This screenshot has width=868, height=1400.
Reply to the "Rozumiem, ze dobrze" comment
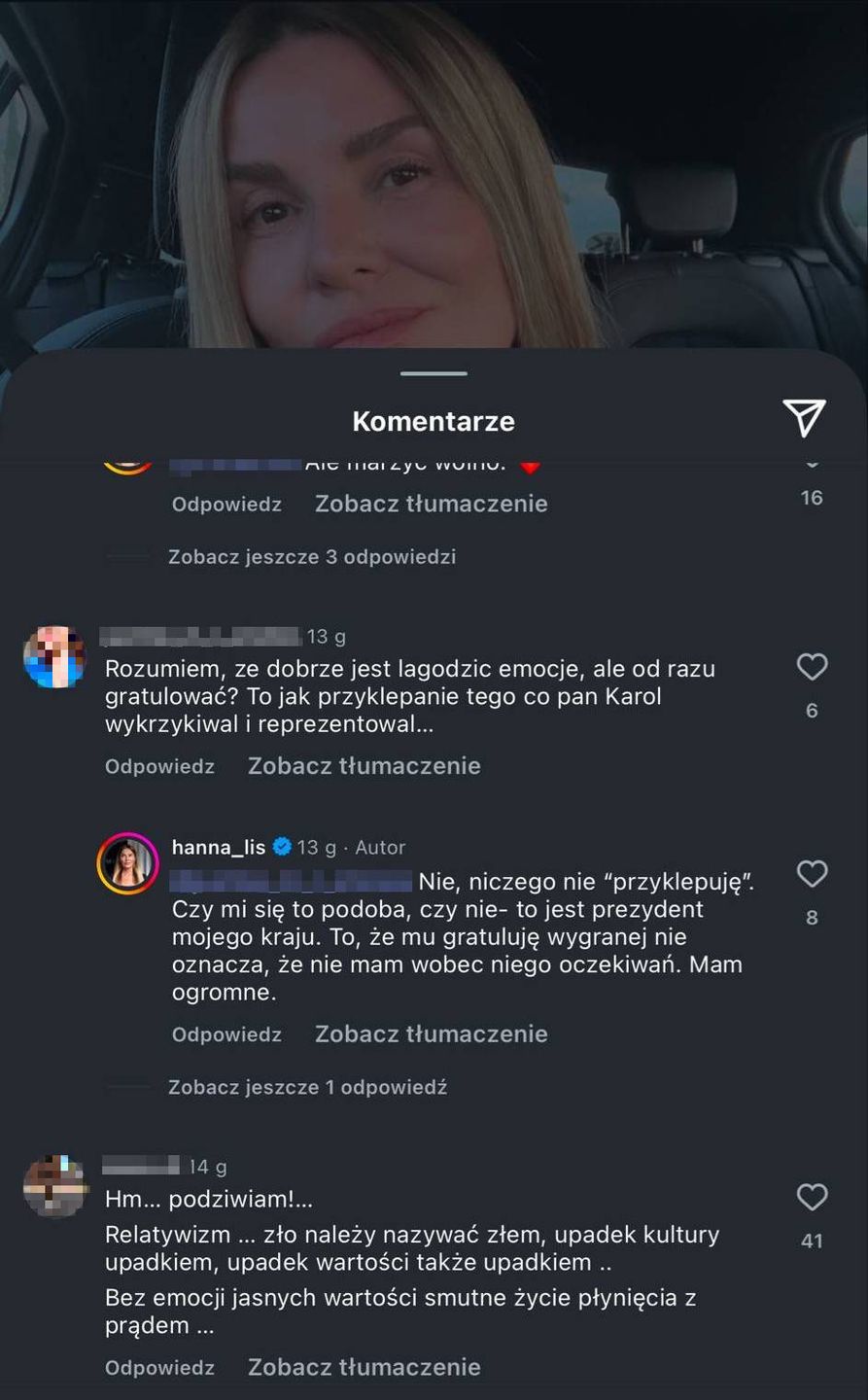[159, 766]
